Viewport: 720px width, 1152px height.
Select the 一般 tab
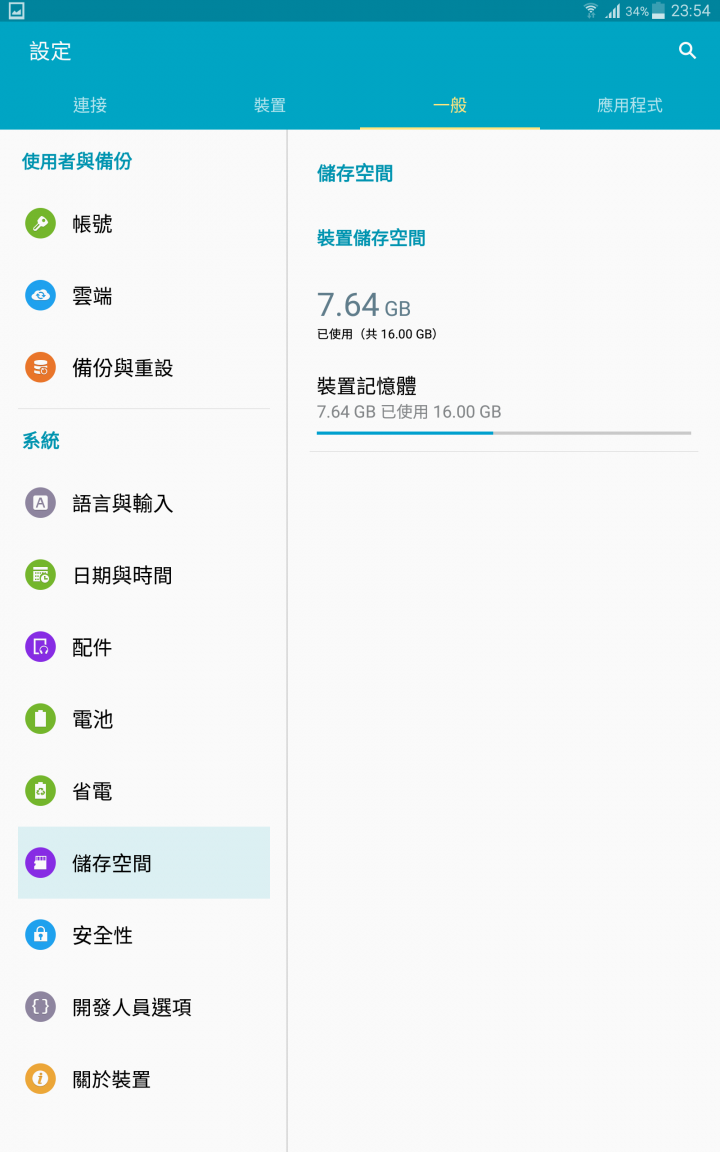click(450, 105)
